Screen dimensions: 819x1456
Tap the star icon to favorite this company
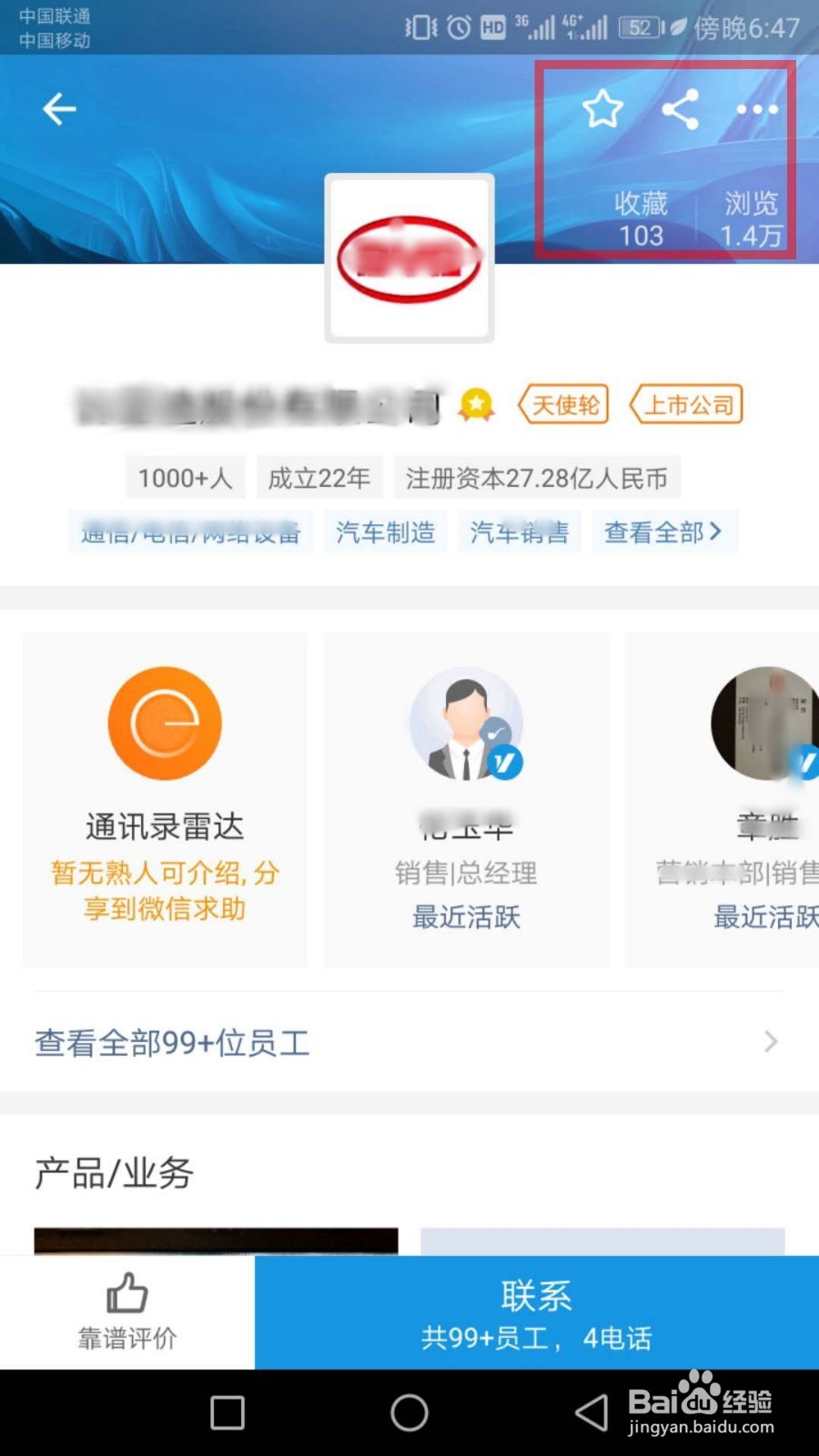(602, 108)
